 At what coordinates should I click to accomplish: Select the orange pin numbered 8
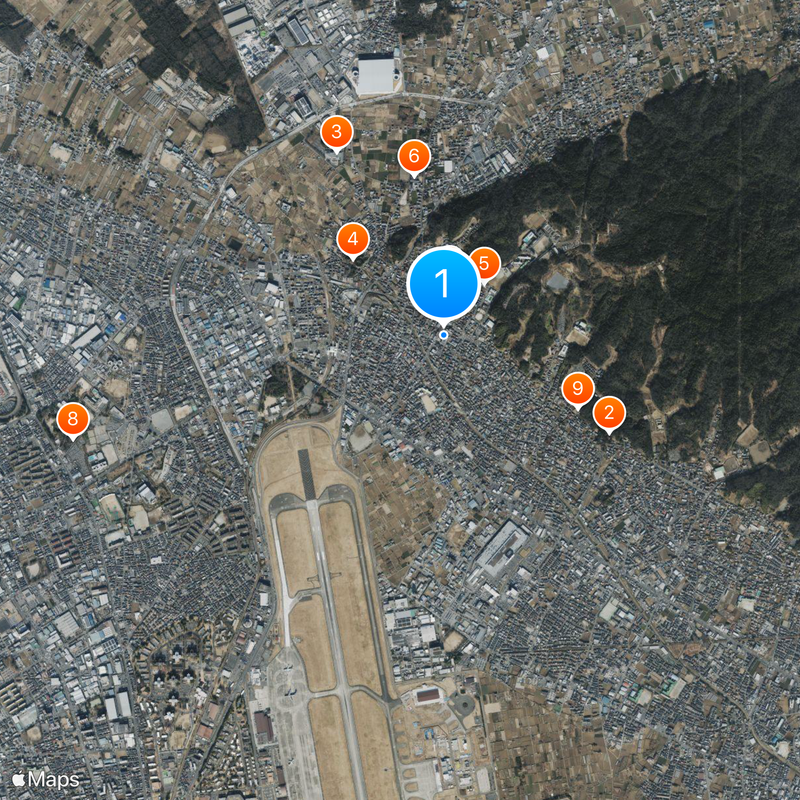pyautogui.click(x=72, y=420)
